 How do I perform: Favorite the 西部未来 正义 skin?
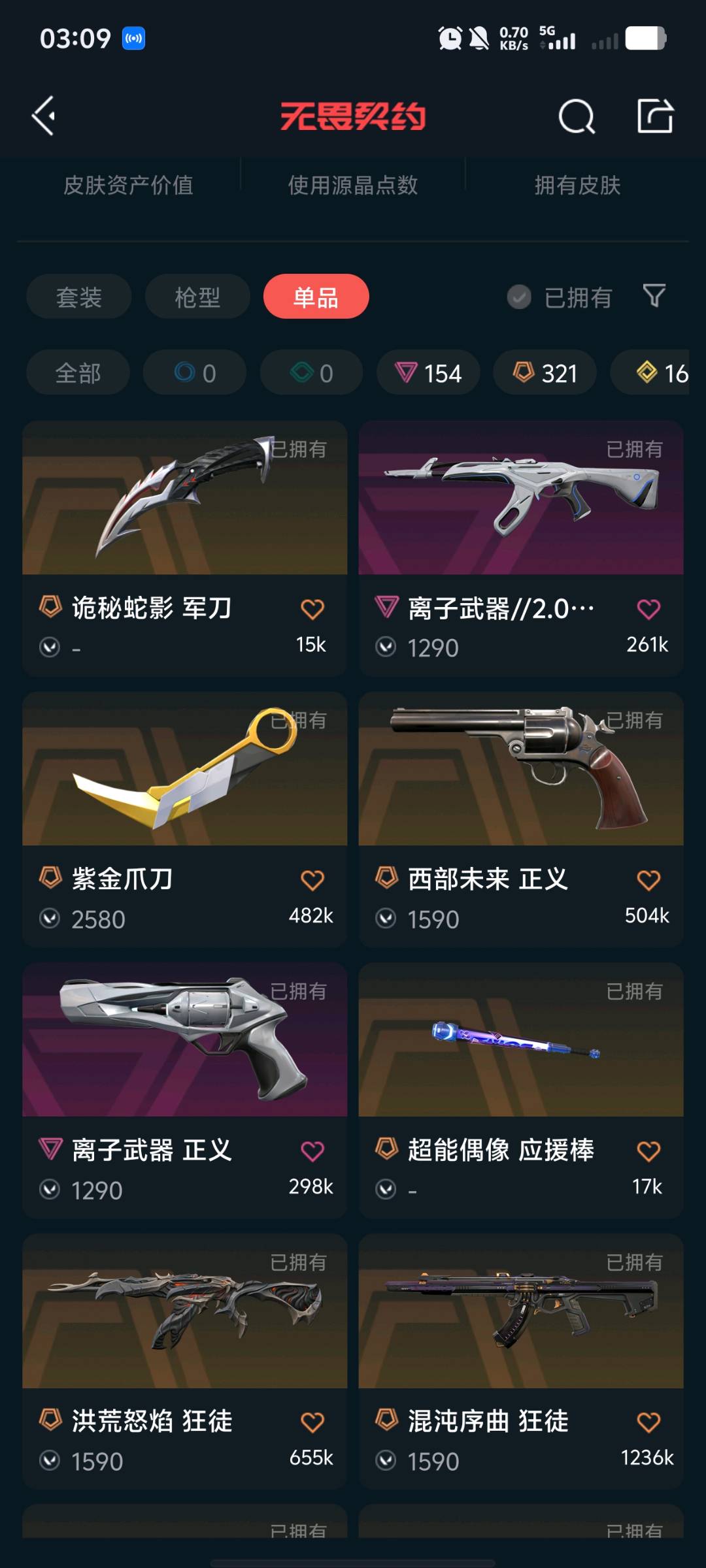[x=648, y=881]
